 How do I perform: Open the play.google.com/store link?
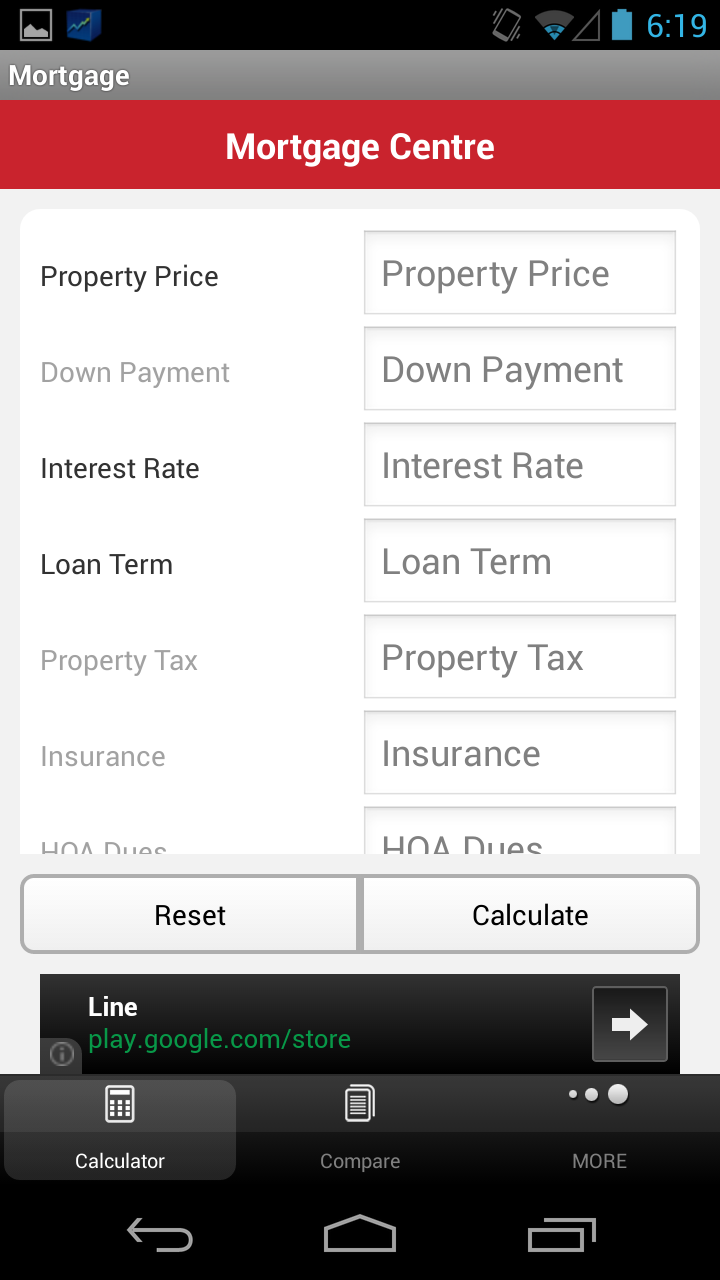tap(219, 1040)
